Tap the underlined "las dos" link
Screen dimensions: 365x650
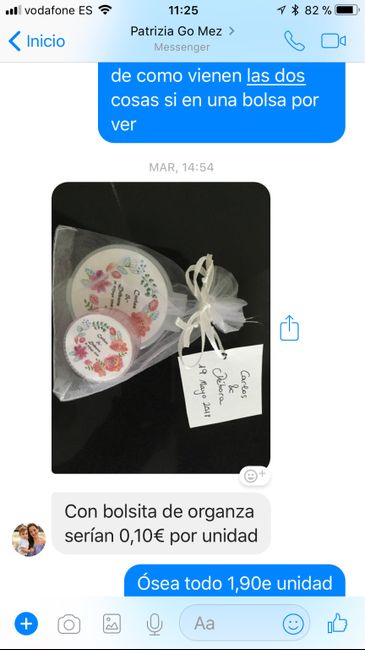tap(276, 76)
